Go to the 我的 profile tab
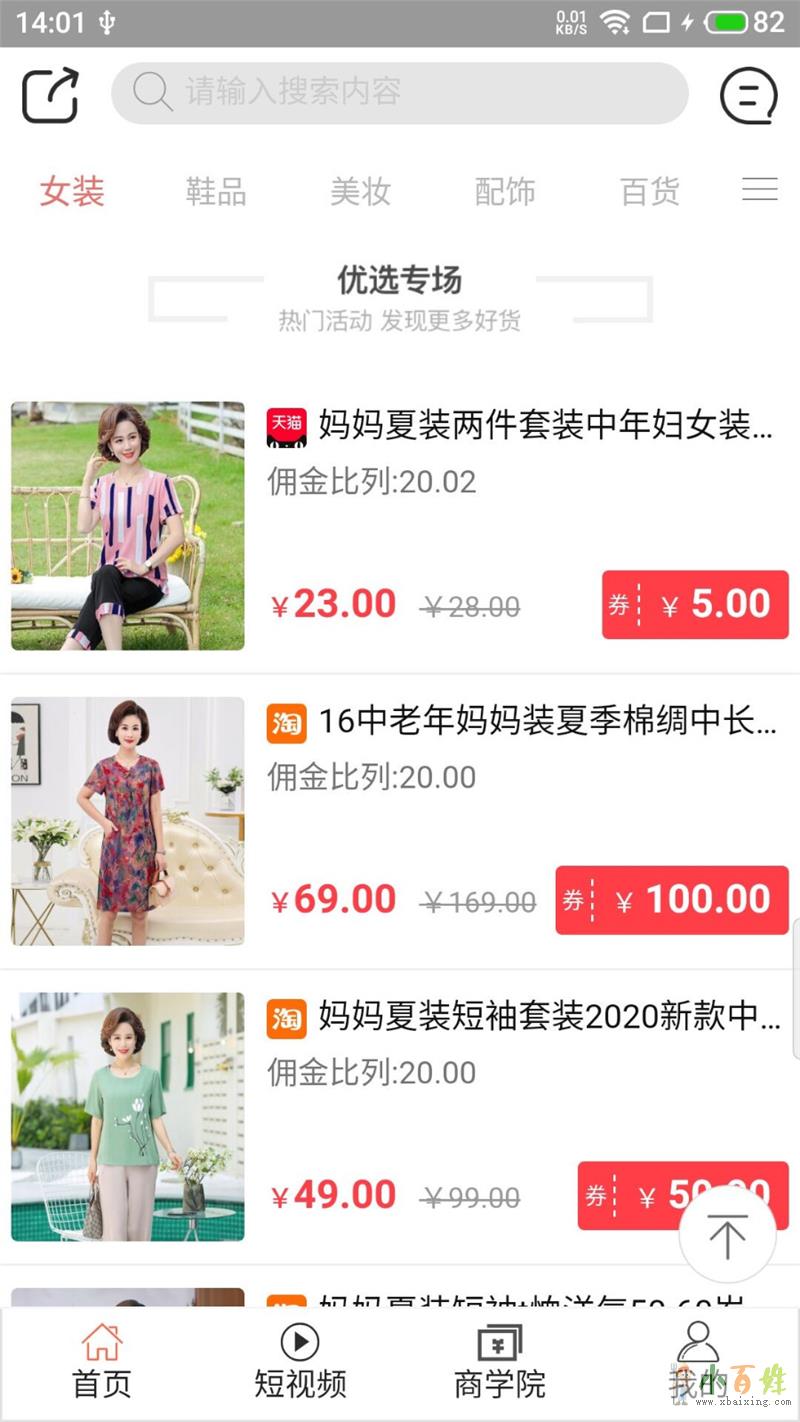The width and height of the screenshot is (800, 1422). click(697, 1362)
